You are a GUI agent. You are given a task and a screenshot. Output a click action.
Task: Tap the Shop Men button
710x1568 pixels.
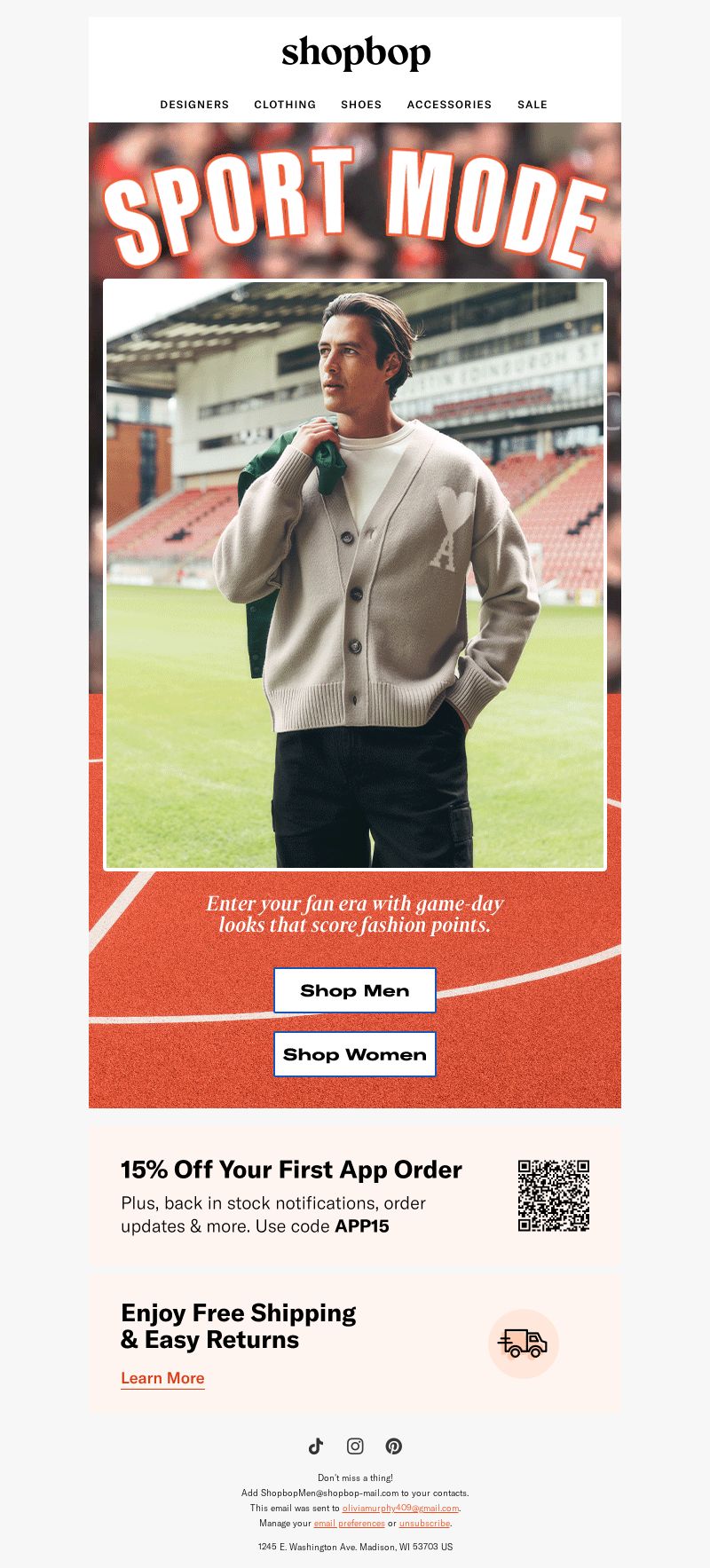pyautogui.click(x=355, y=990)
